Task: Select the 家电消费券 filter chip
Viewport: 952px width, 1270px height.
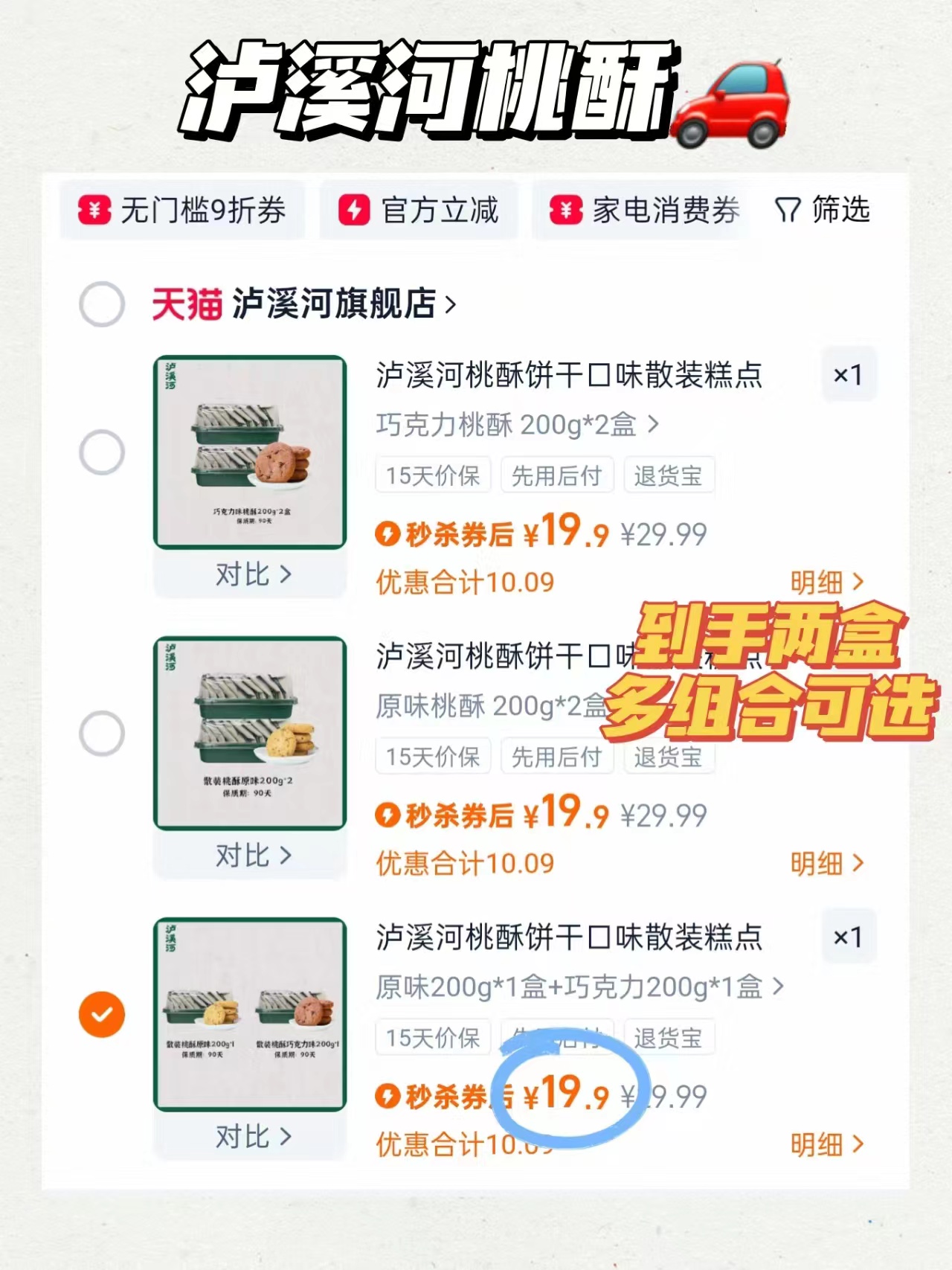Action: click(x=643, y=211)
